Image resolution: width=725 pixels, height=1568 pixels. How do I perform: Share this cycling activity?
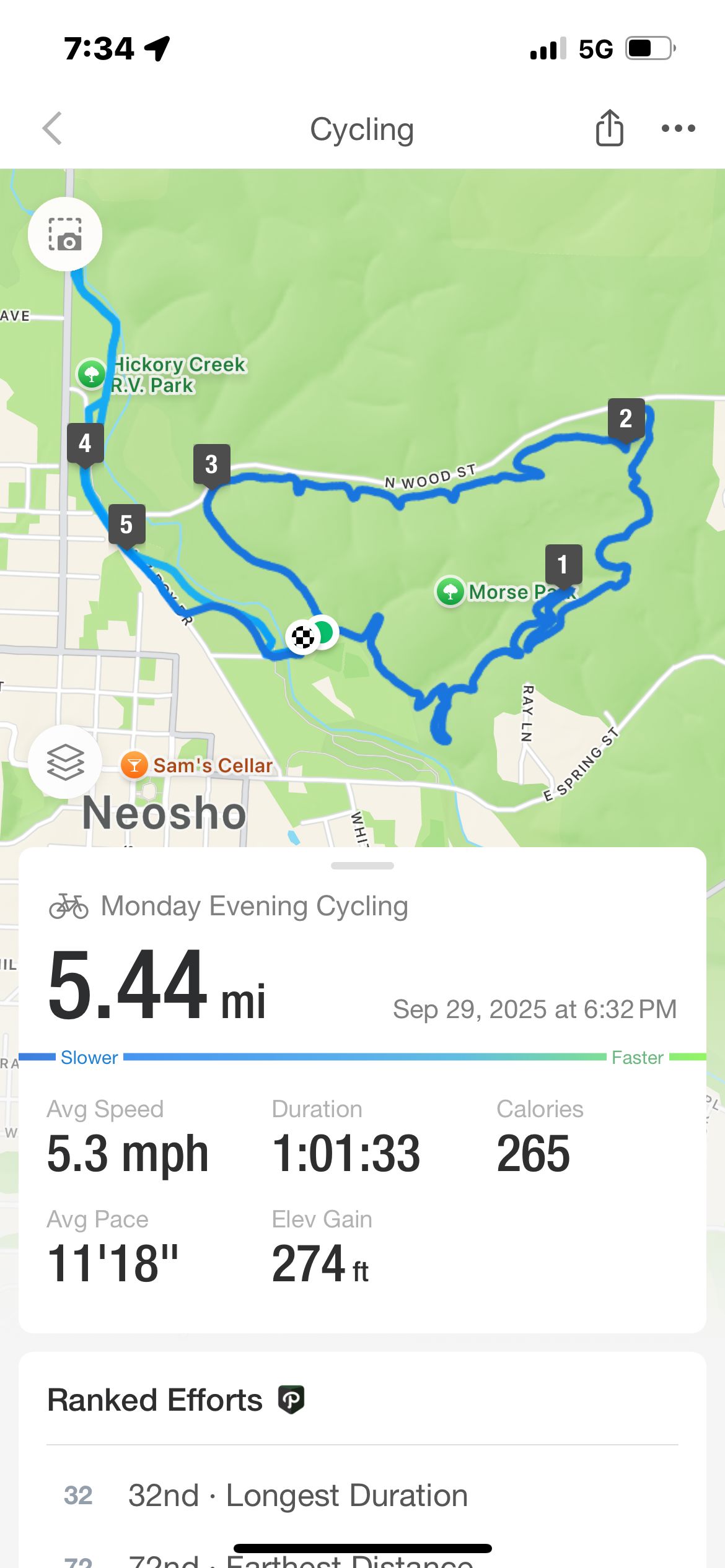point(609,128)
